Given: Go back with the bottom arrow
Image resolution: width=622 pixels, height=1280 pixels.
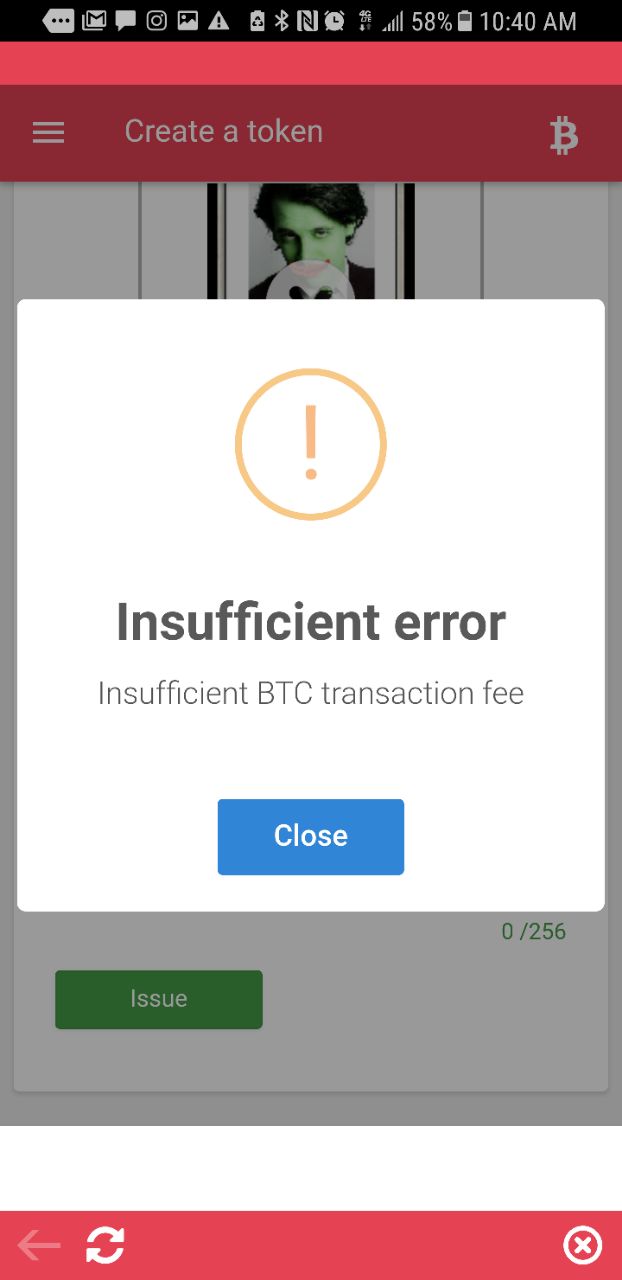Looking at the screenshot, I should 39,1246.
